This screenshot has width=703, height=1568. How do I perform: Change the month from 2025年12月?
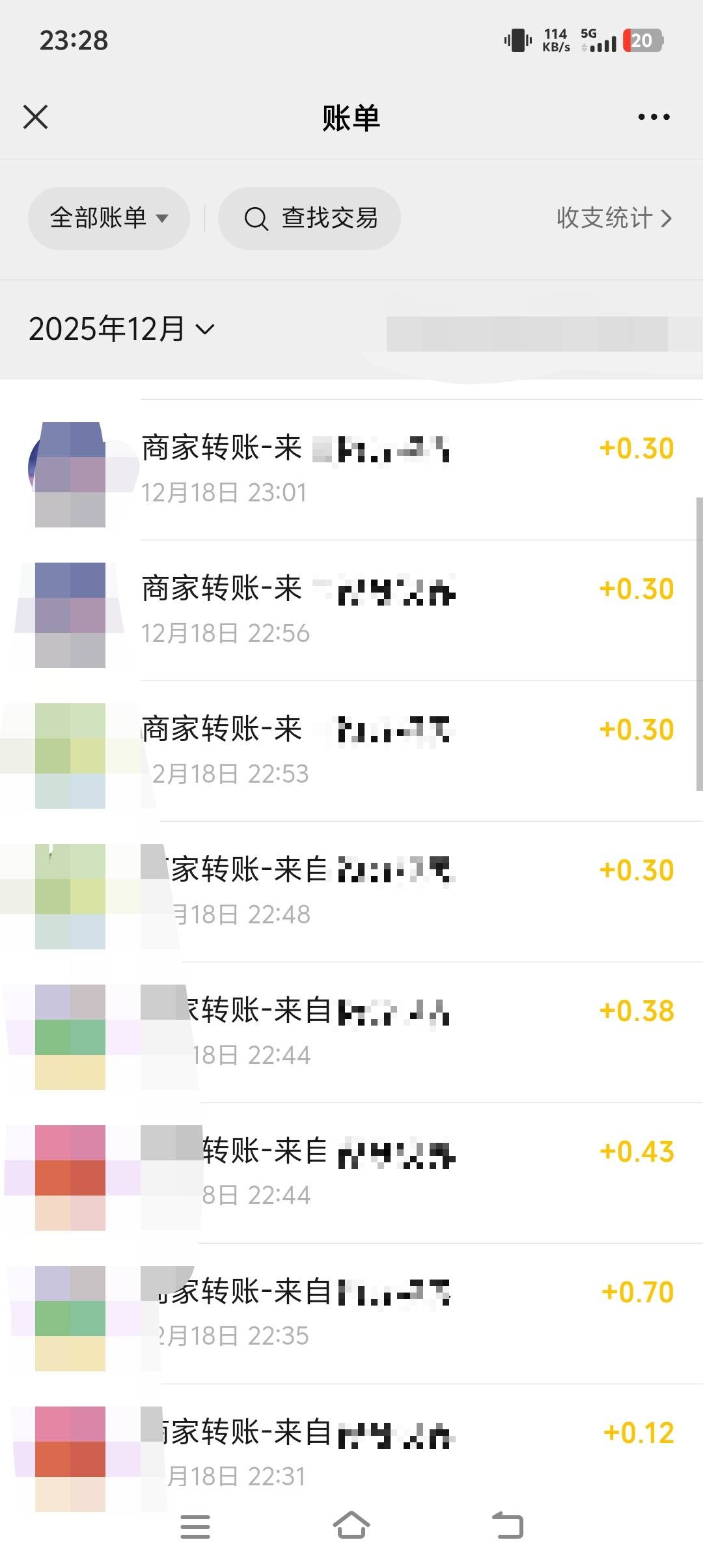(122, 329)
